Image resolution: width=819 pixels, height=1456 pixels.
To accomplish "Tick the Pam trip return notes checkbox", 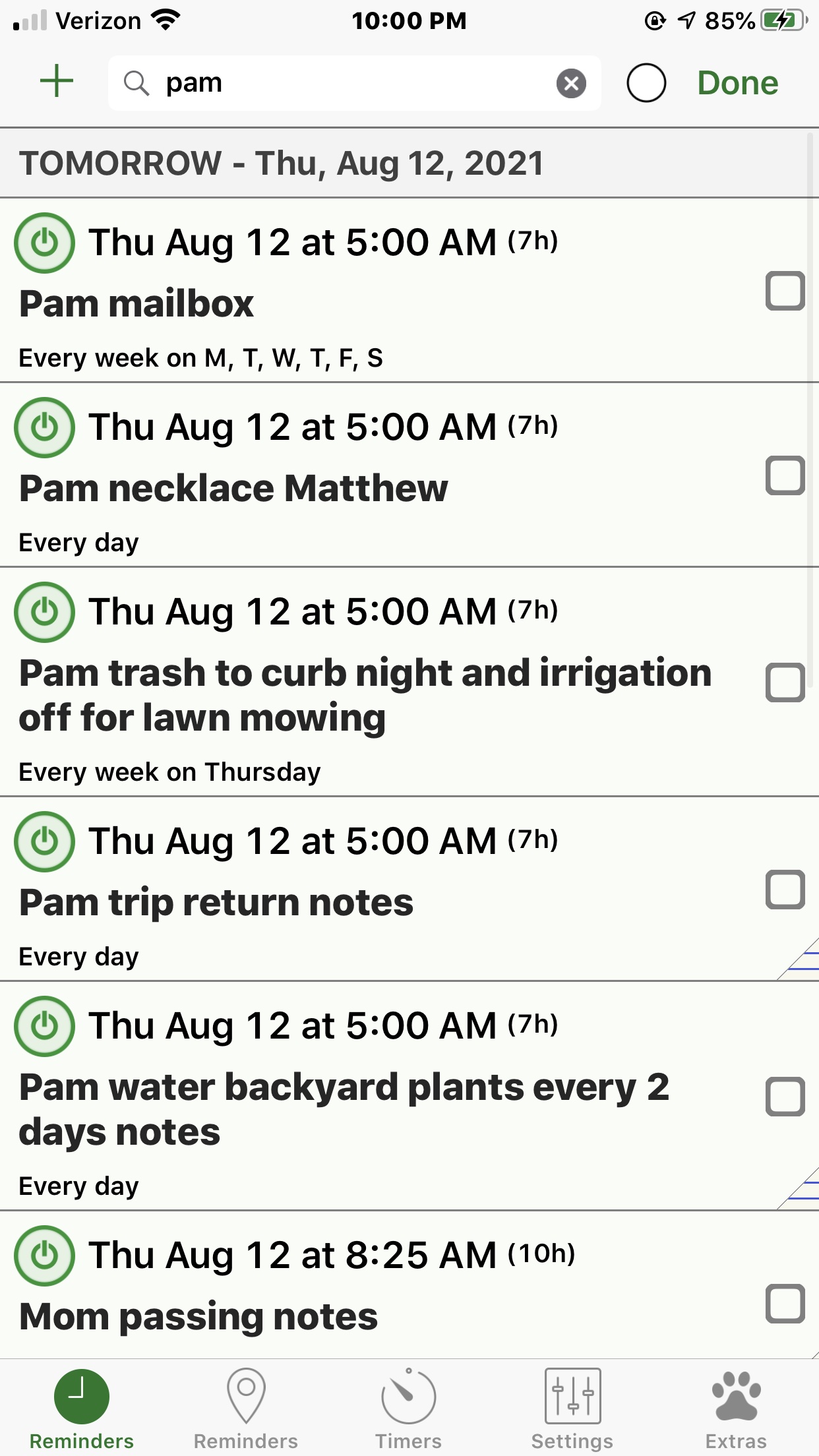I will 785,890.
